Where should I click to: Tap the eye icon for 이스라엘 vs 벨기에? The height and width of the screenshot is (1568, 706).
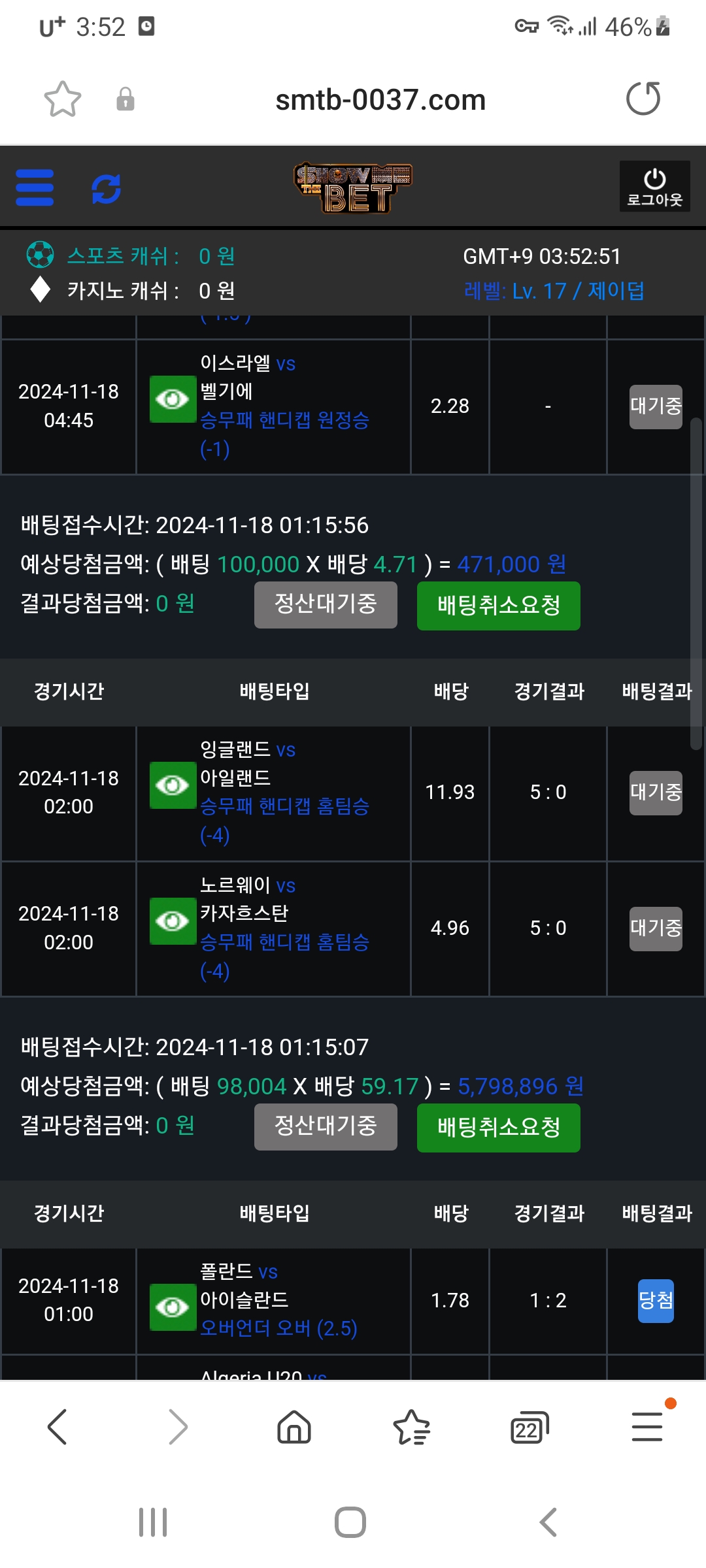173,399
